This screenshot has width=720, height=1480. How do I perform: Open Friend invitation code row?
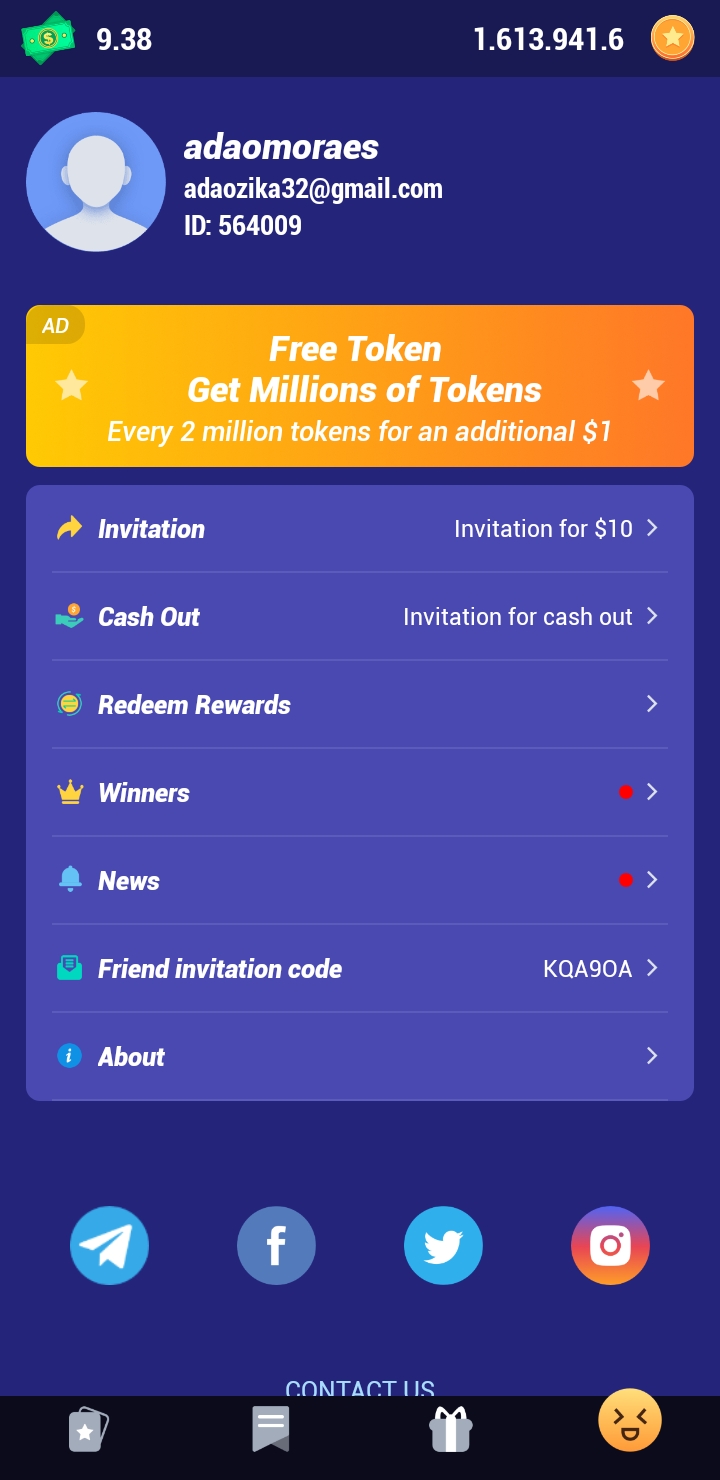click(x=359, y=968)
